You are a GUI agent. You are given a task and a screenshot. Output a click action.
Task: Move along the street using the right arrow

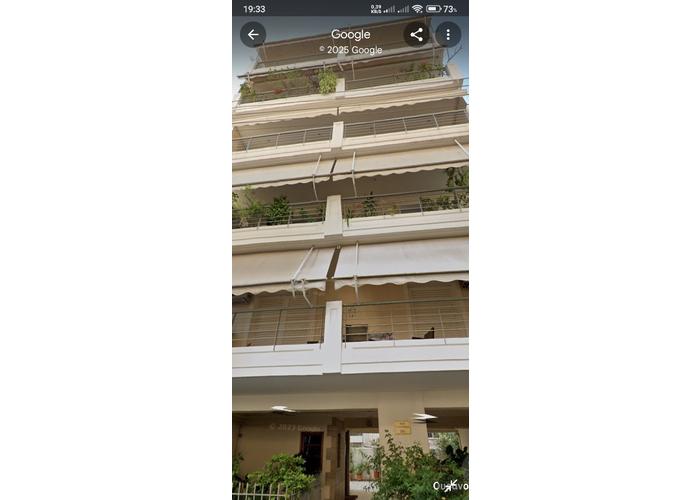click(425, 416)
